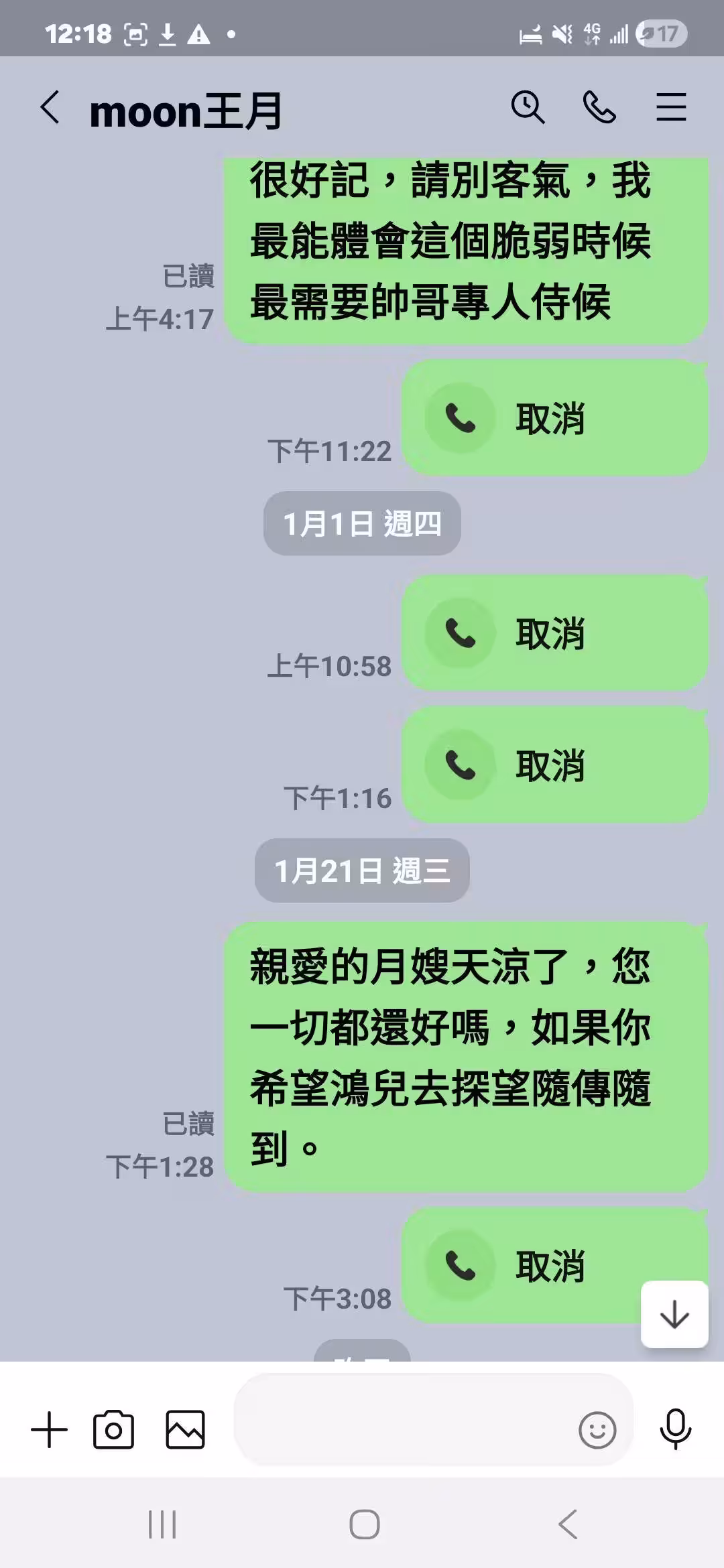
Task: Start a call with moon王月
Action: (599, 107)
